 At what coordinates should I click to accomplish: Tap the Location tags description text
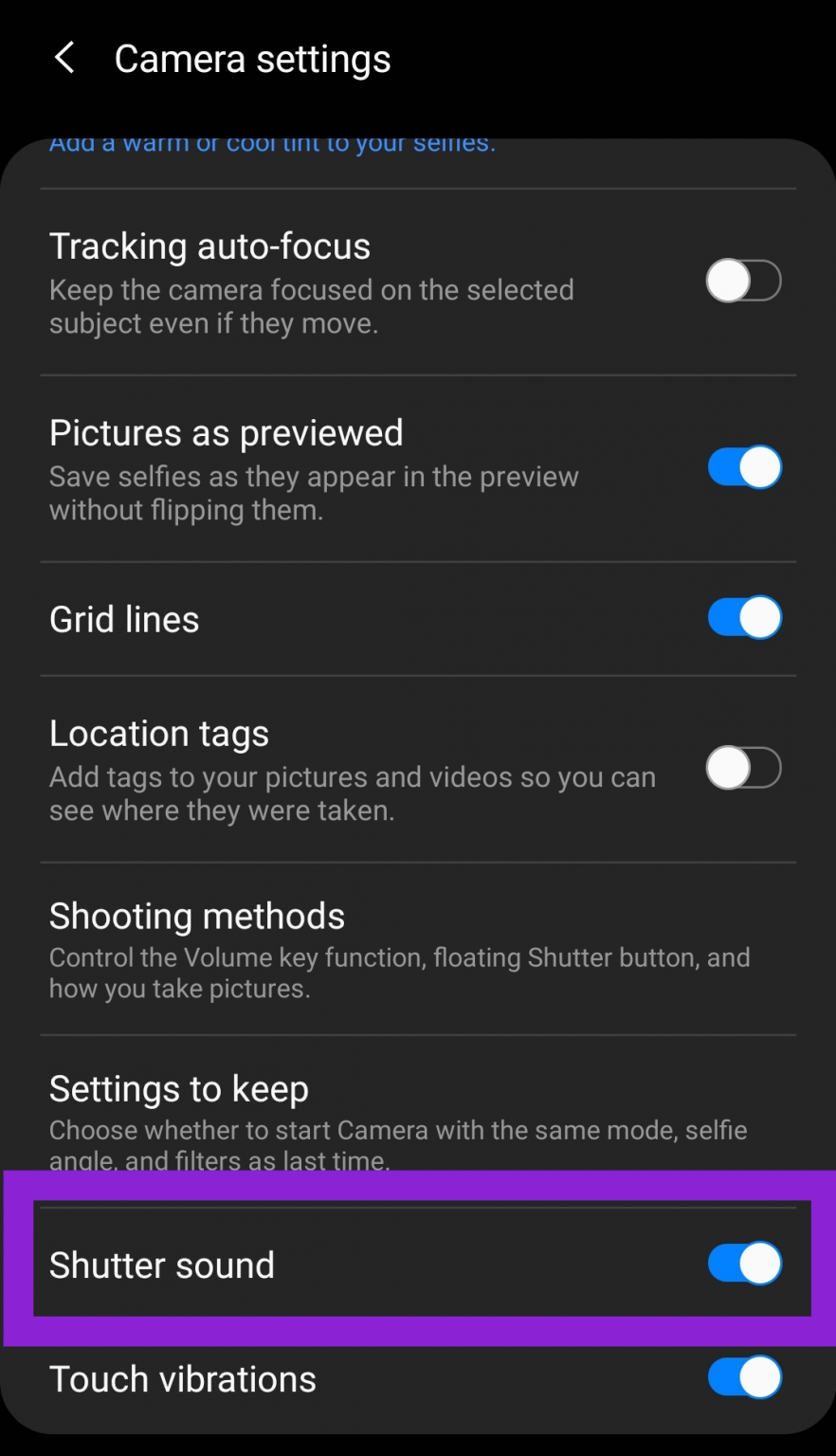pyautogui.click(x=351, y=793)
